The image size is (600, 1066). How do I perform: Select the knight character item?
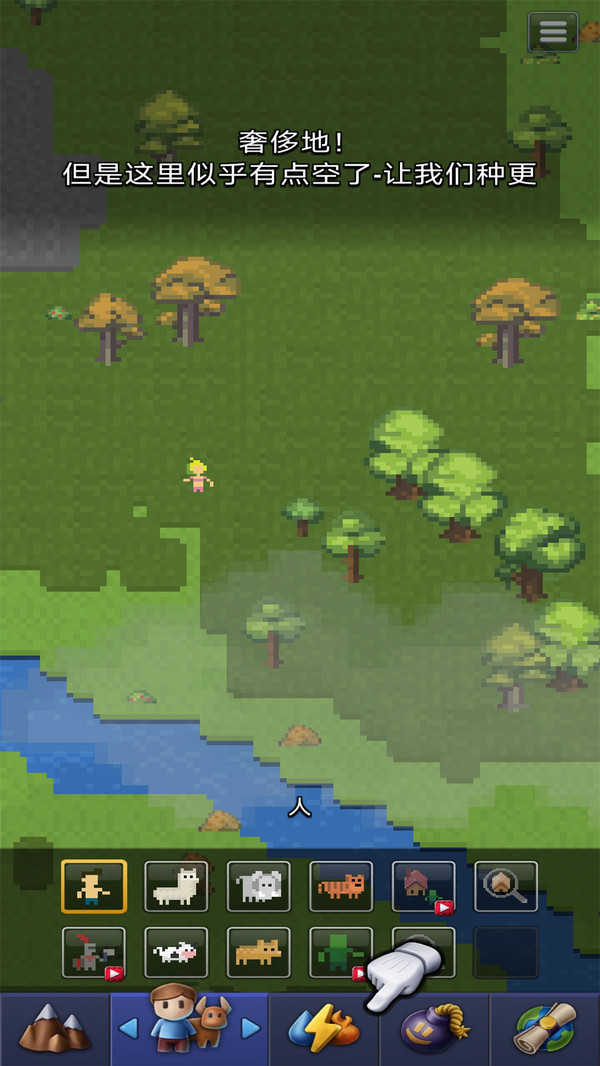94,952
